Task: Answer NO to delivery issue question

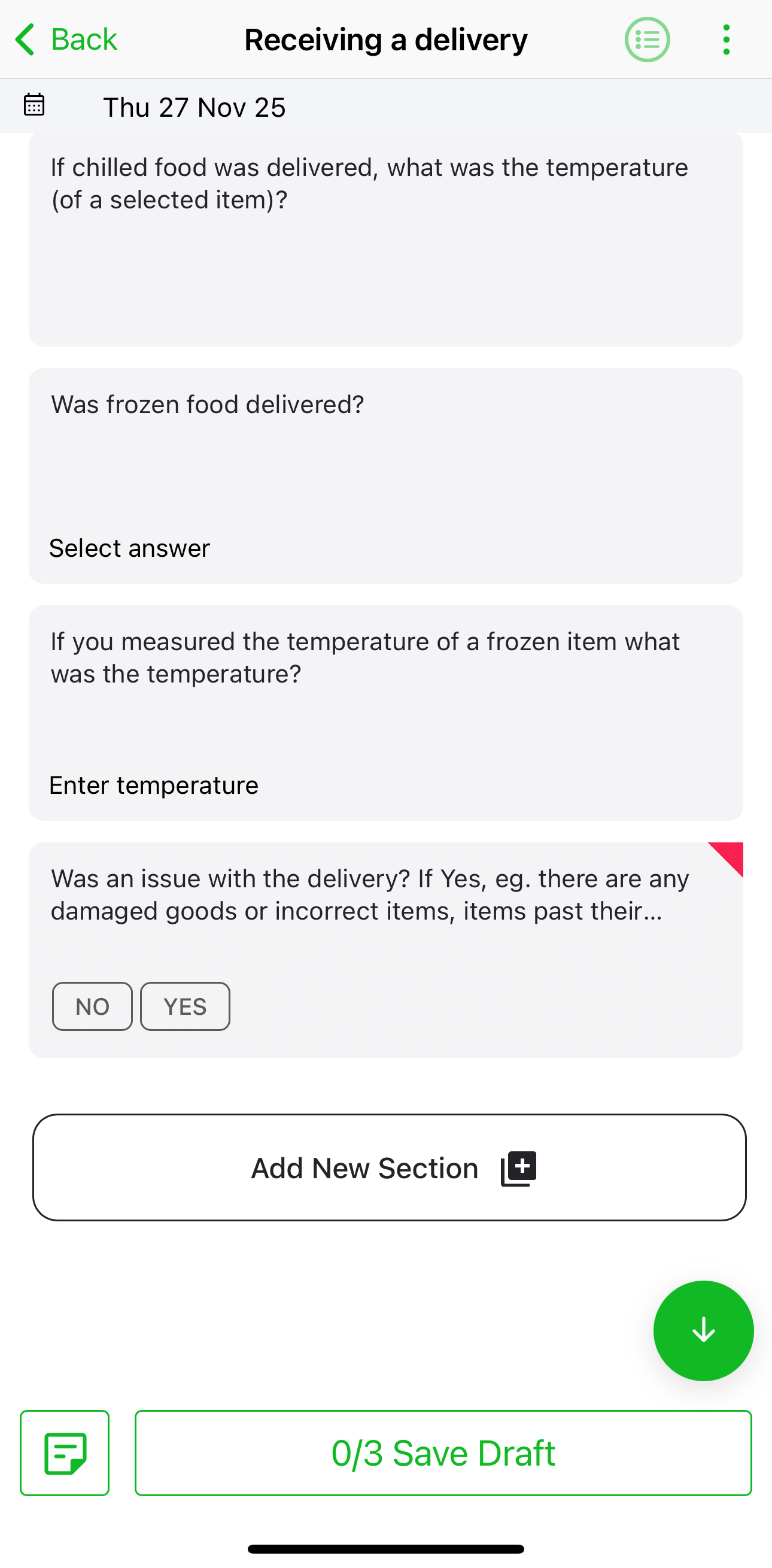Action: click(x=92, y=1006)
